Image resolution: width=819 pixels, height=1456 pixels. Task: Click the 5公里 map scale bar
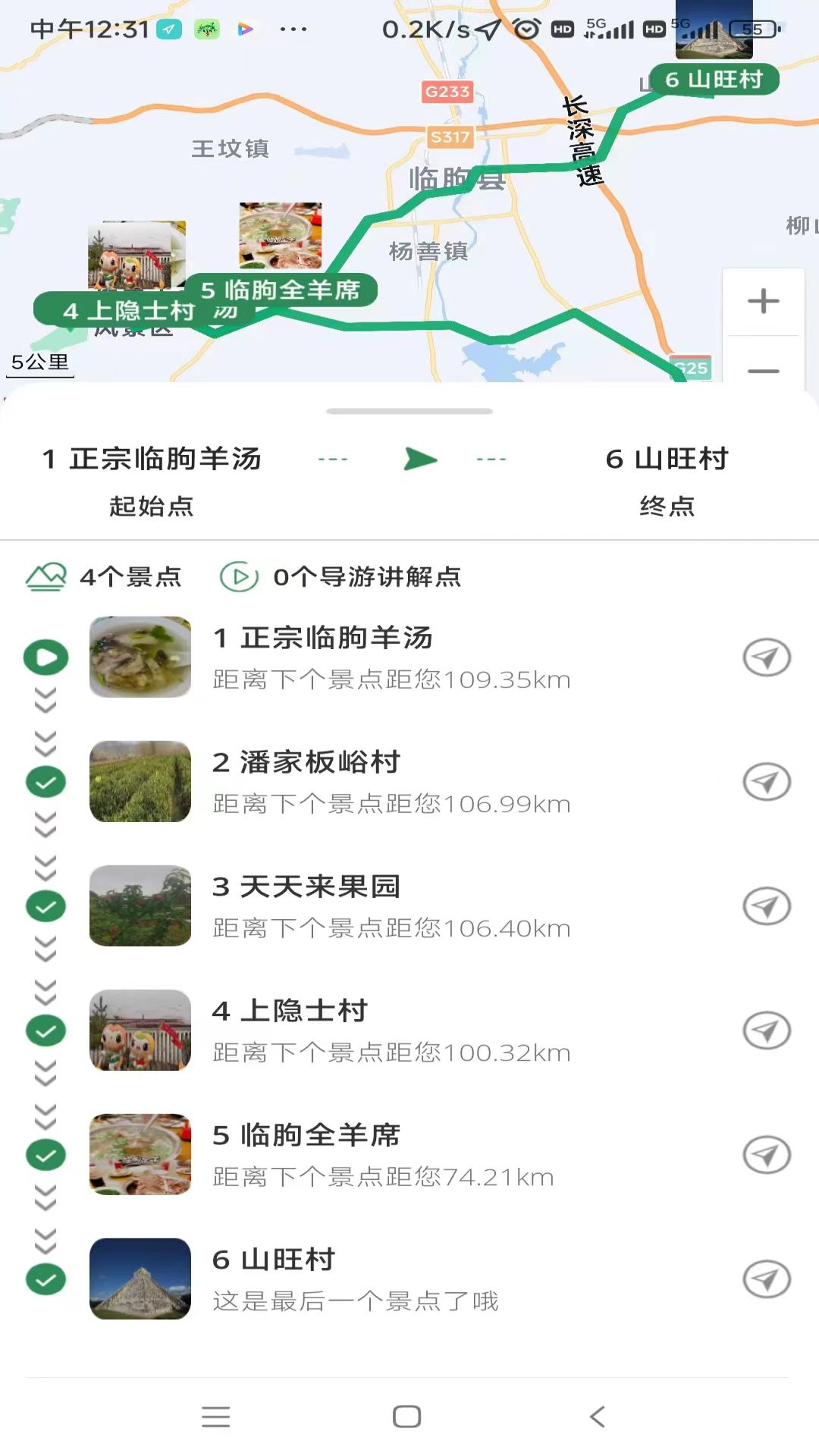40,362
